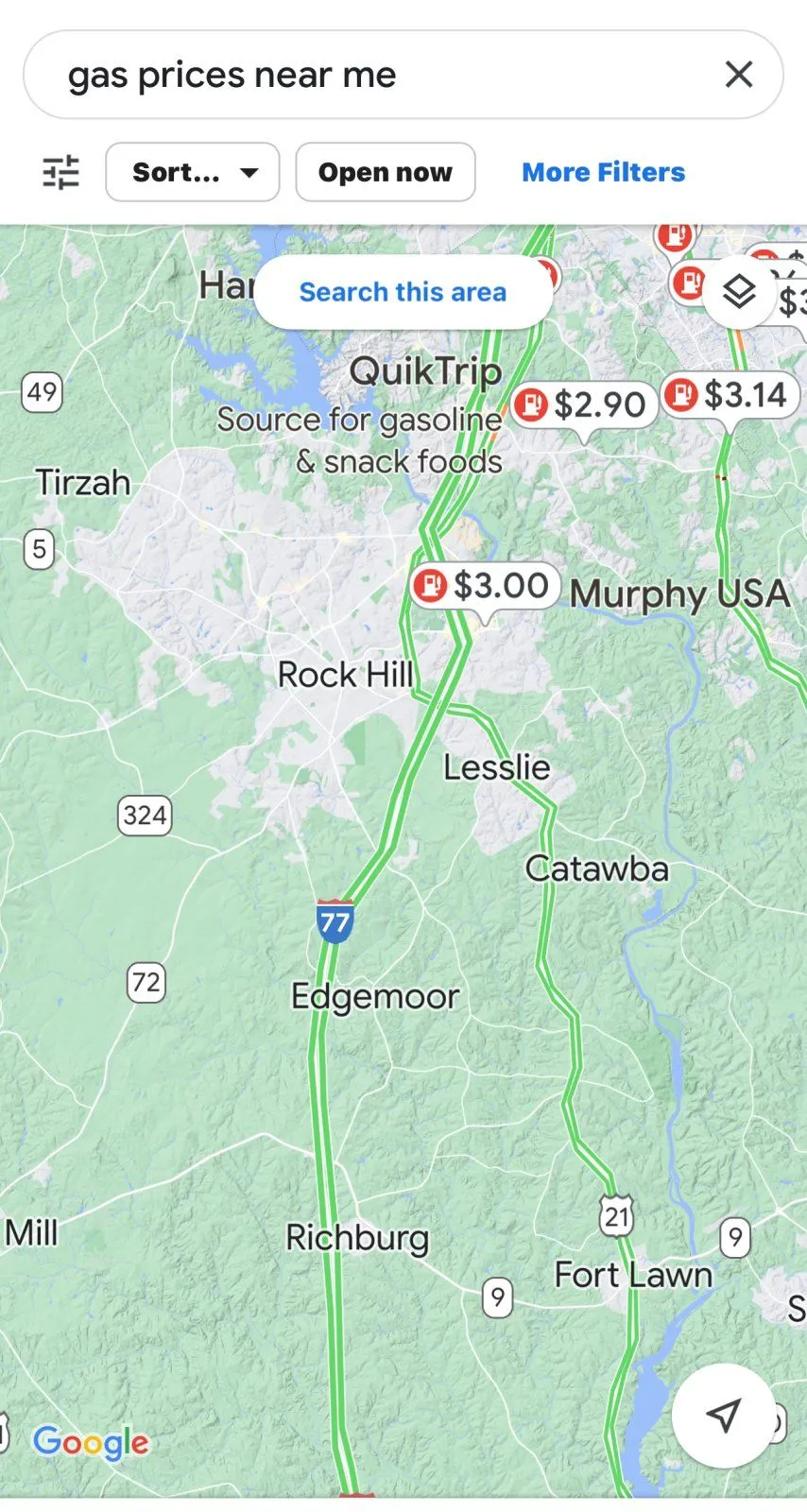Tap the gas prices search field
This screenshot has width=807, height=1512.
378,75
